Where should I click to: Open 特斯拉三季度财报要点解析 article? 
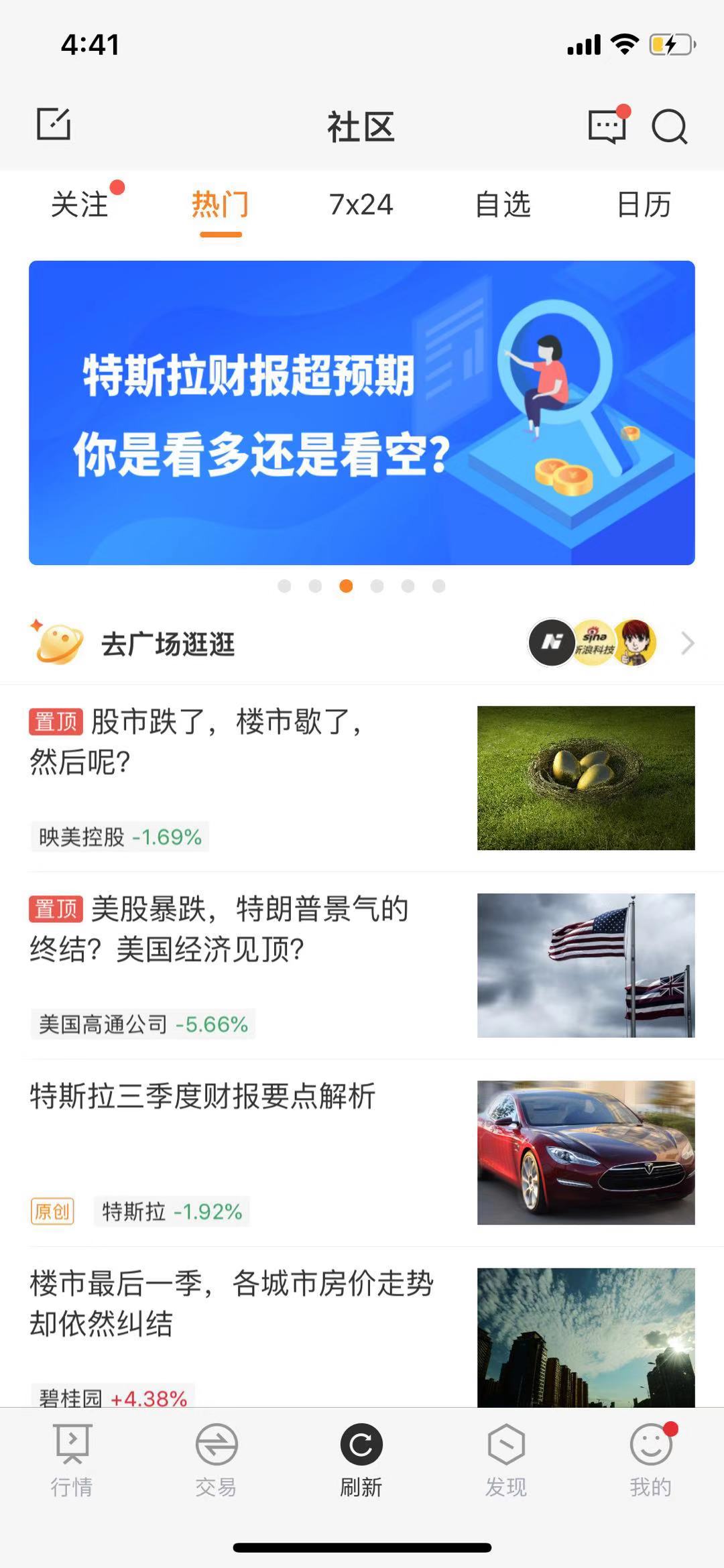(202, 1097)
